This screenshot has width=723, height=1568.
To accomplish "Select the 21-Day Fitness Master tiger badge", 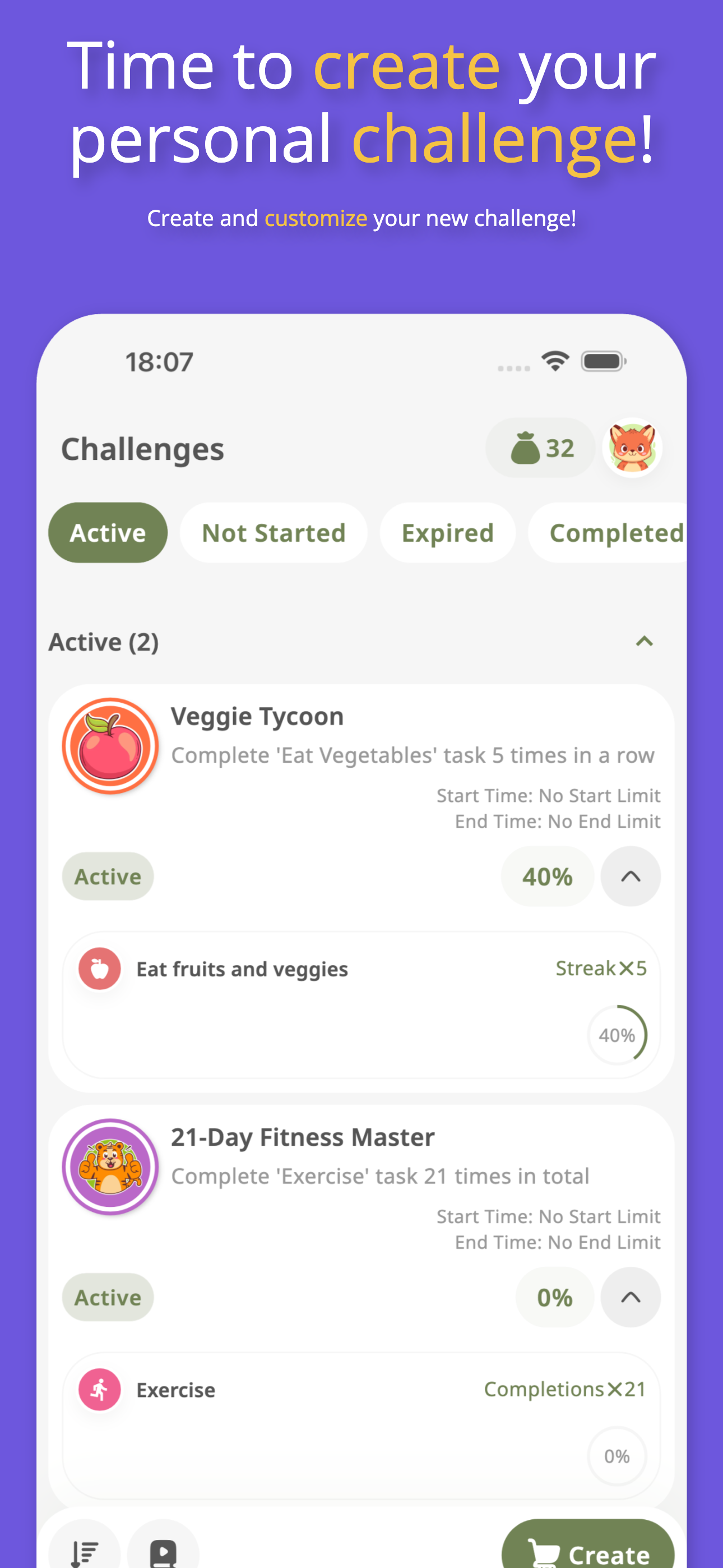I will (x=110, y=1166).
